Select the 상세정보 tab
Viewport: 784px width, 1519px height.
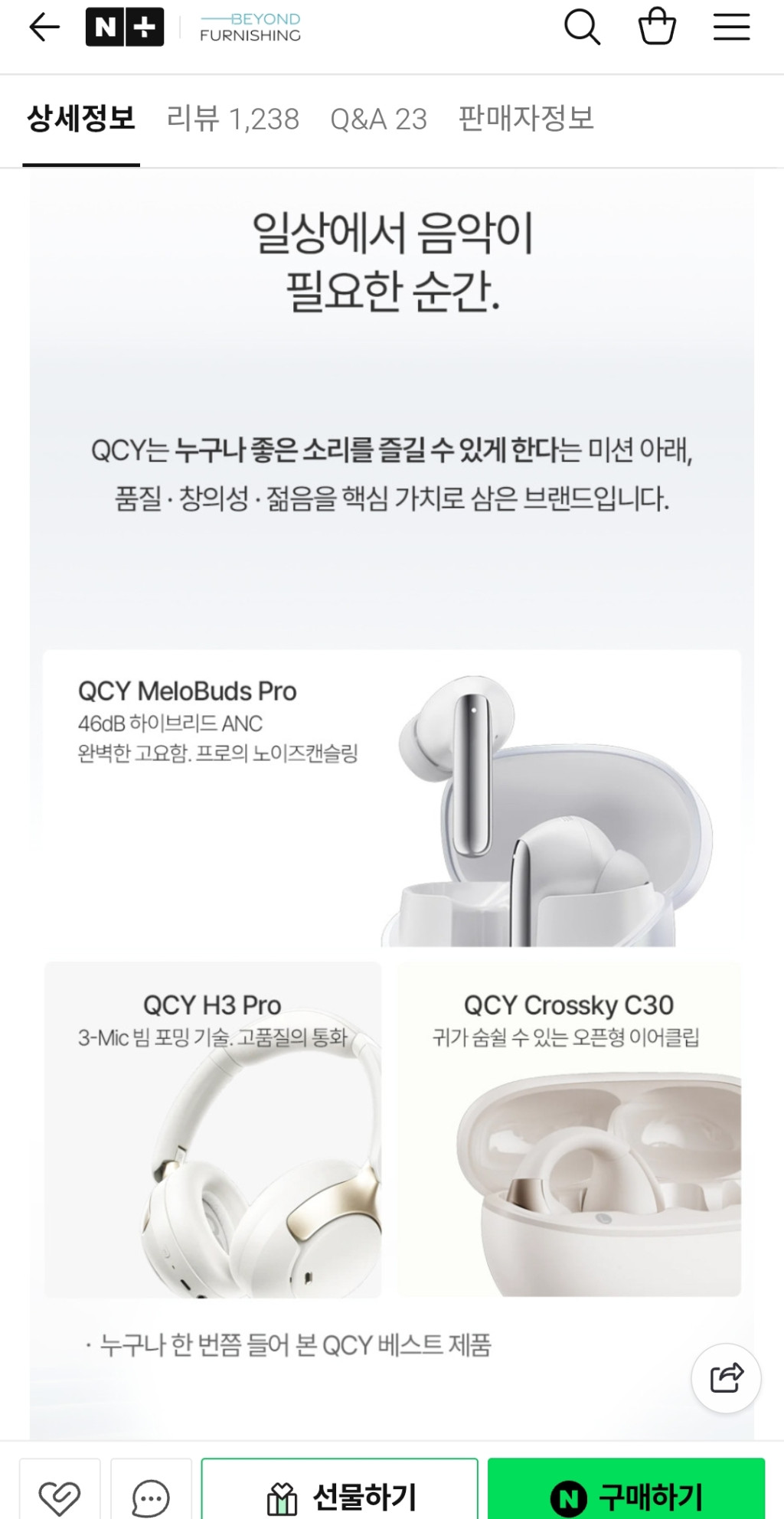81,119
